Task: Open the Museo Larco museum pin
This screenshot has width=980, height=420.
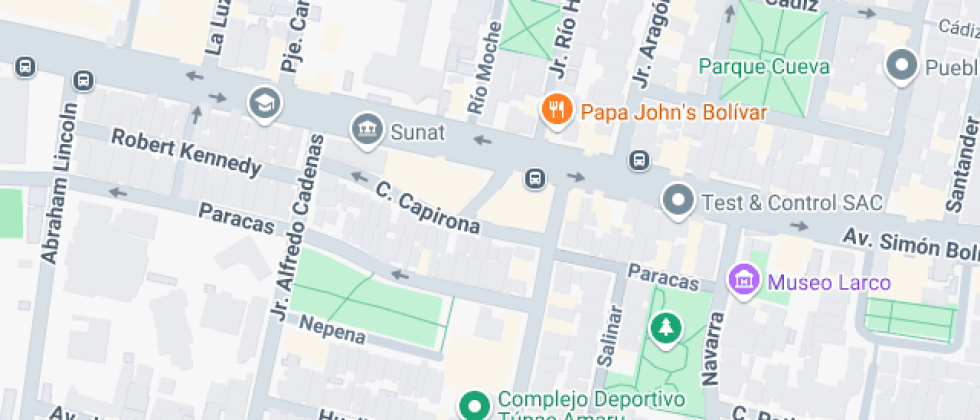Action: pyautogui.click(x=743, y=280)
